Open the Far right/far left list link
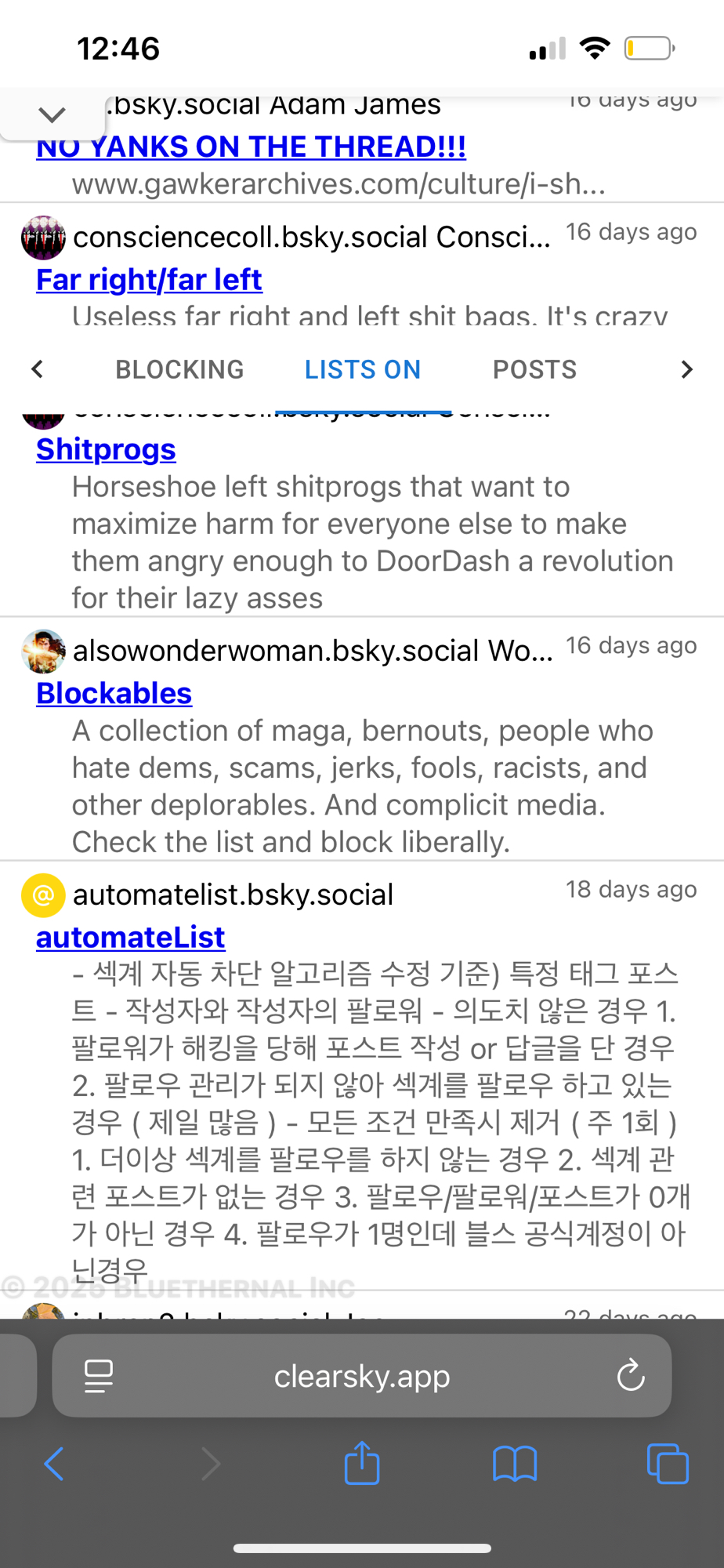 149,280
